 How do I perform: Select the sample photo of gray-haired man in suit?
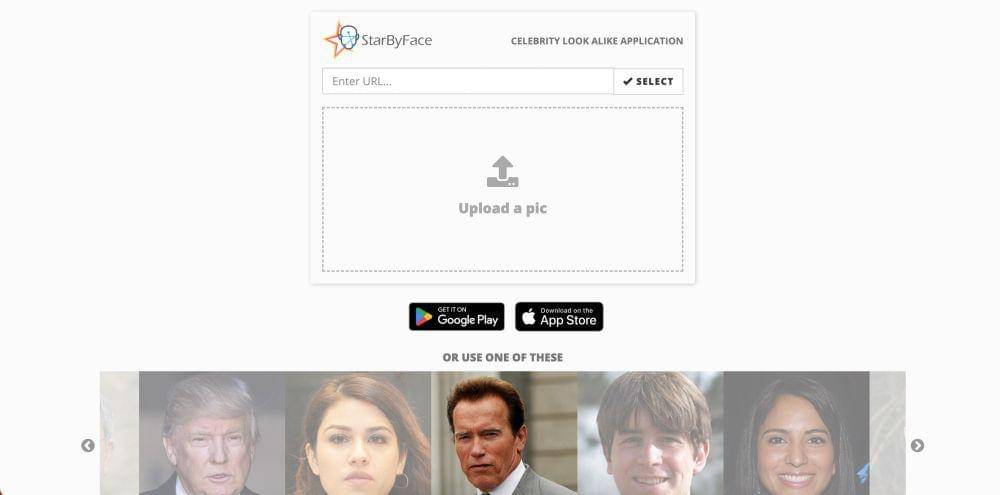point(211,435)
